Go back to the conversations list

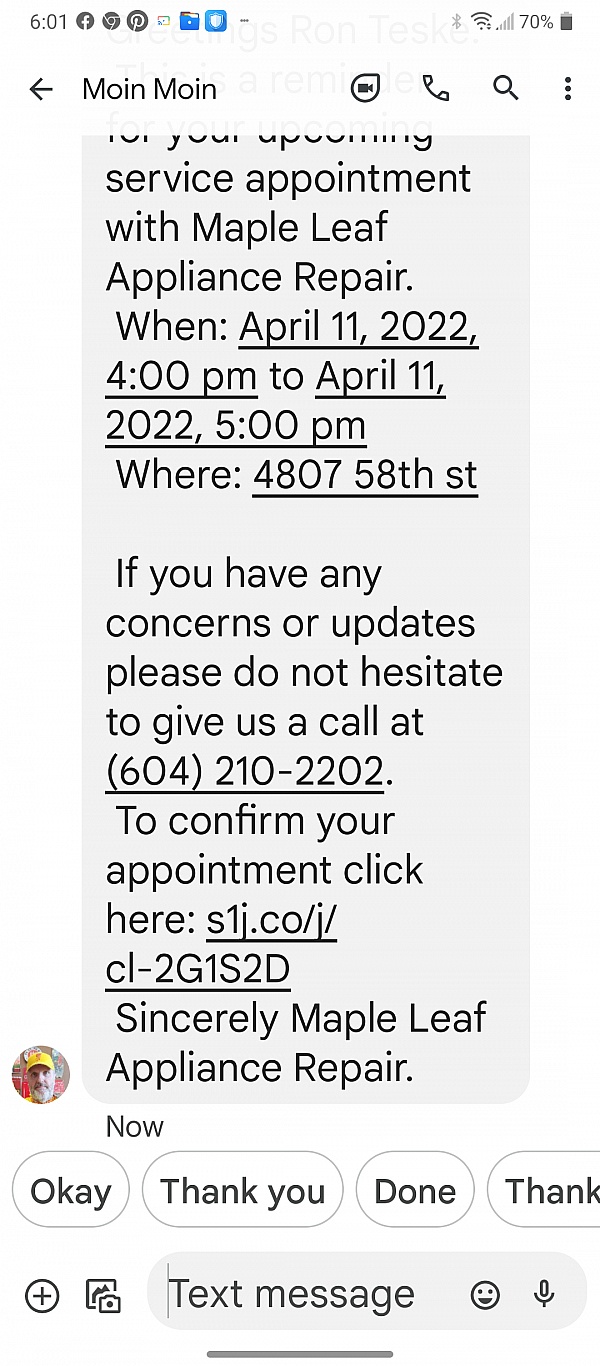click(41, 89)
